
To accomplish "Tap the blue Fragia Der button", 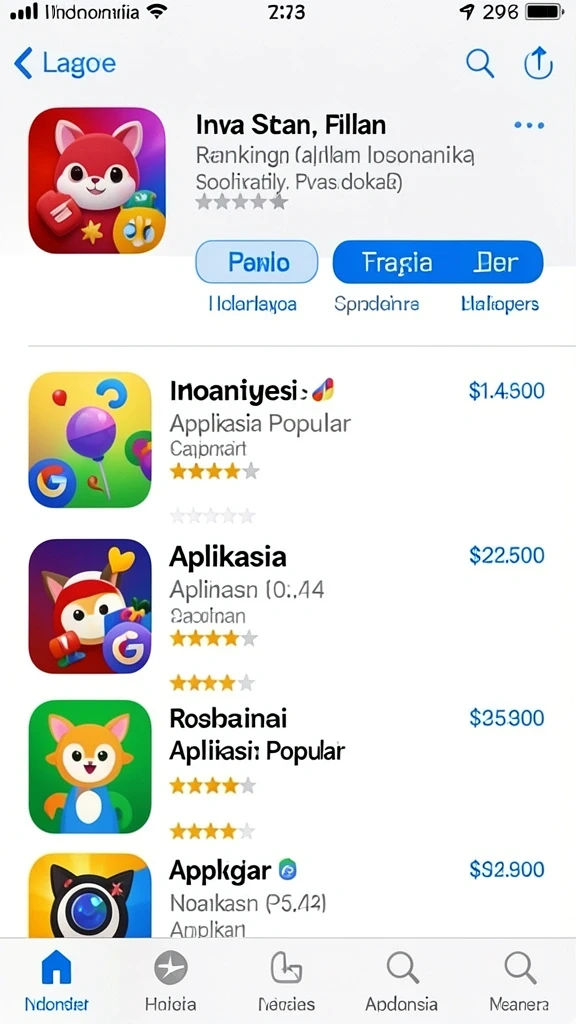I will click(438, 262).
